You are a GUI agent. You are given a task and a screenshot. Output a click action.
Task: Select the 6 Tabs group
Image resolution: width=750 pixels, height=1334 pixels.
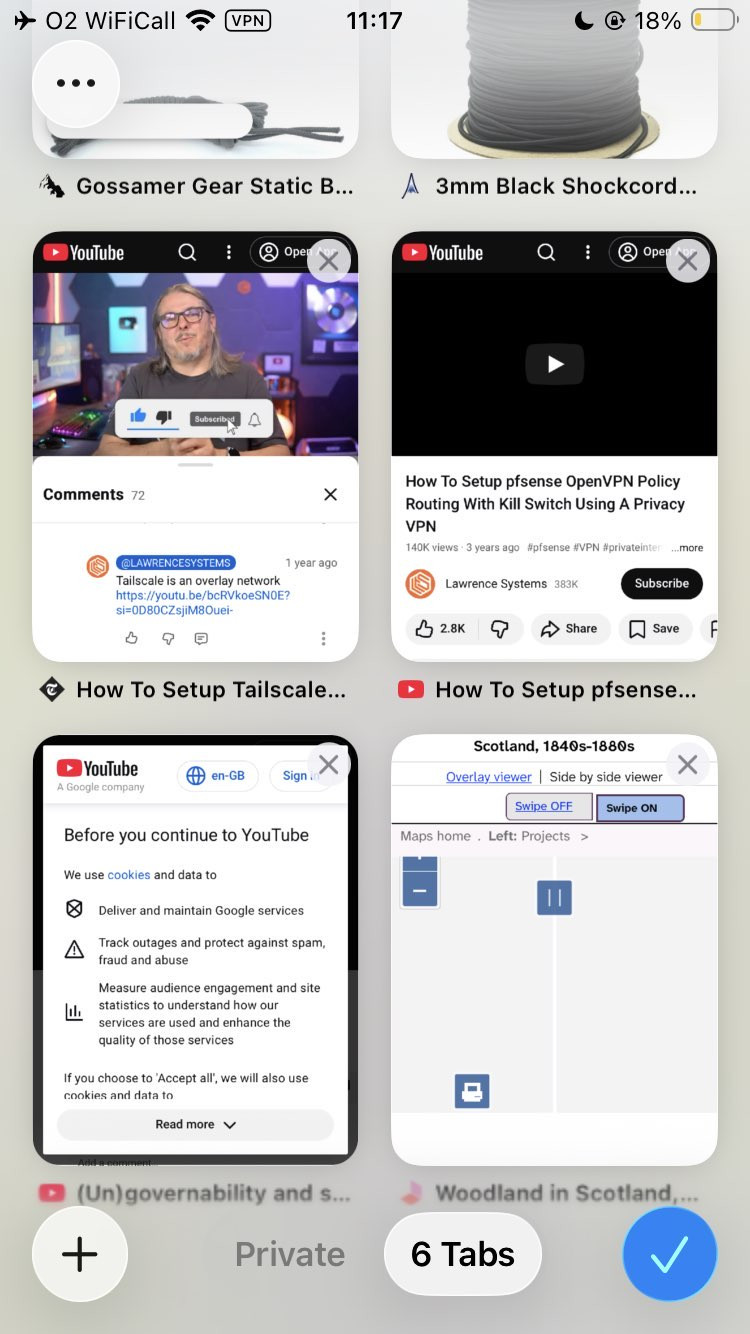463,1254
